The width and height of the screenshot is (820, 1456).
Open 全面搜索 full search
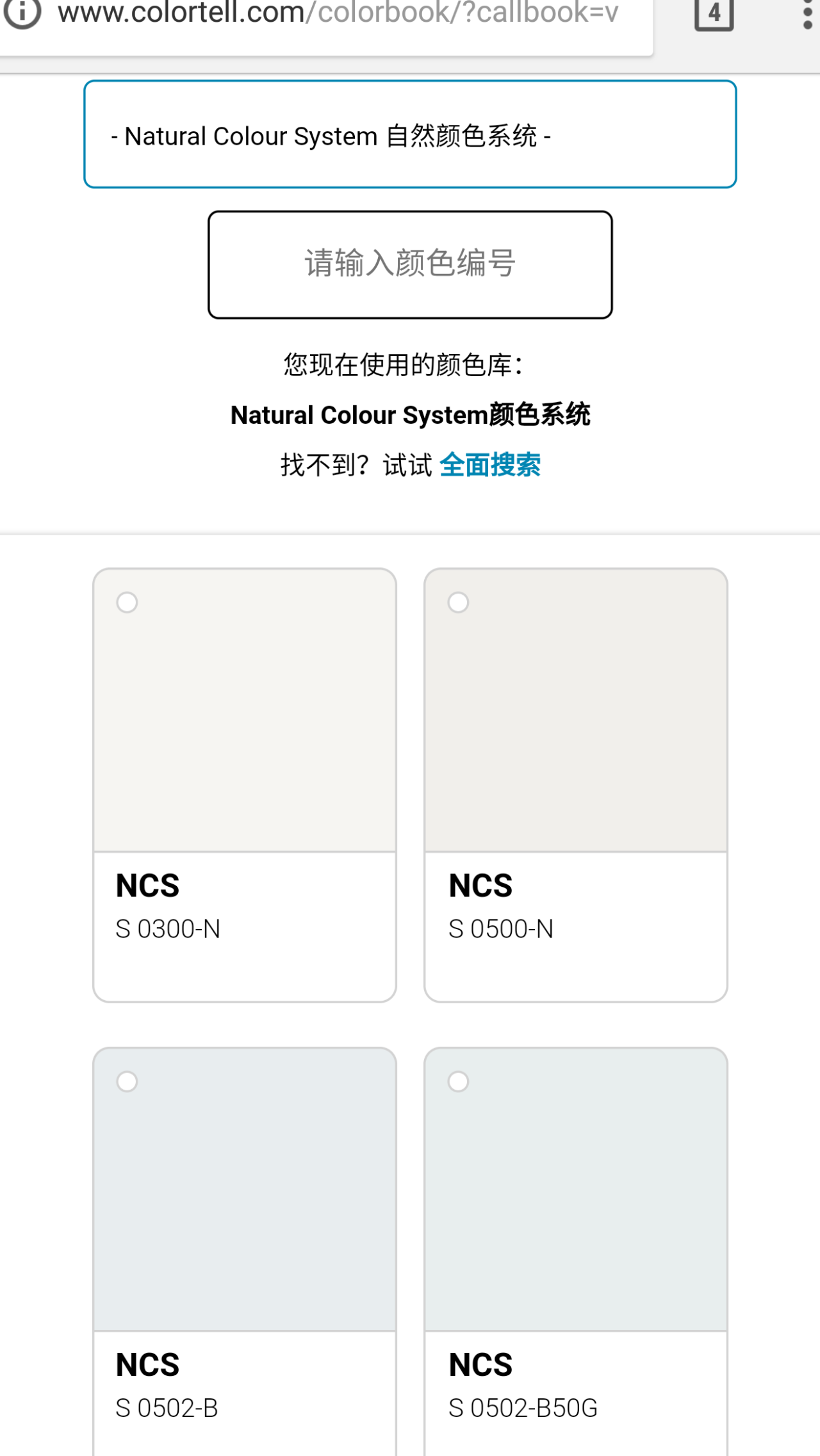click(x=489, y=465)
